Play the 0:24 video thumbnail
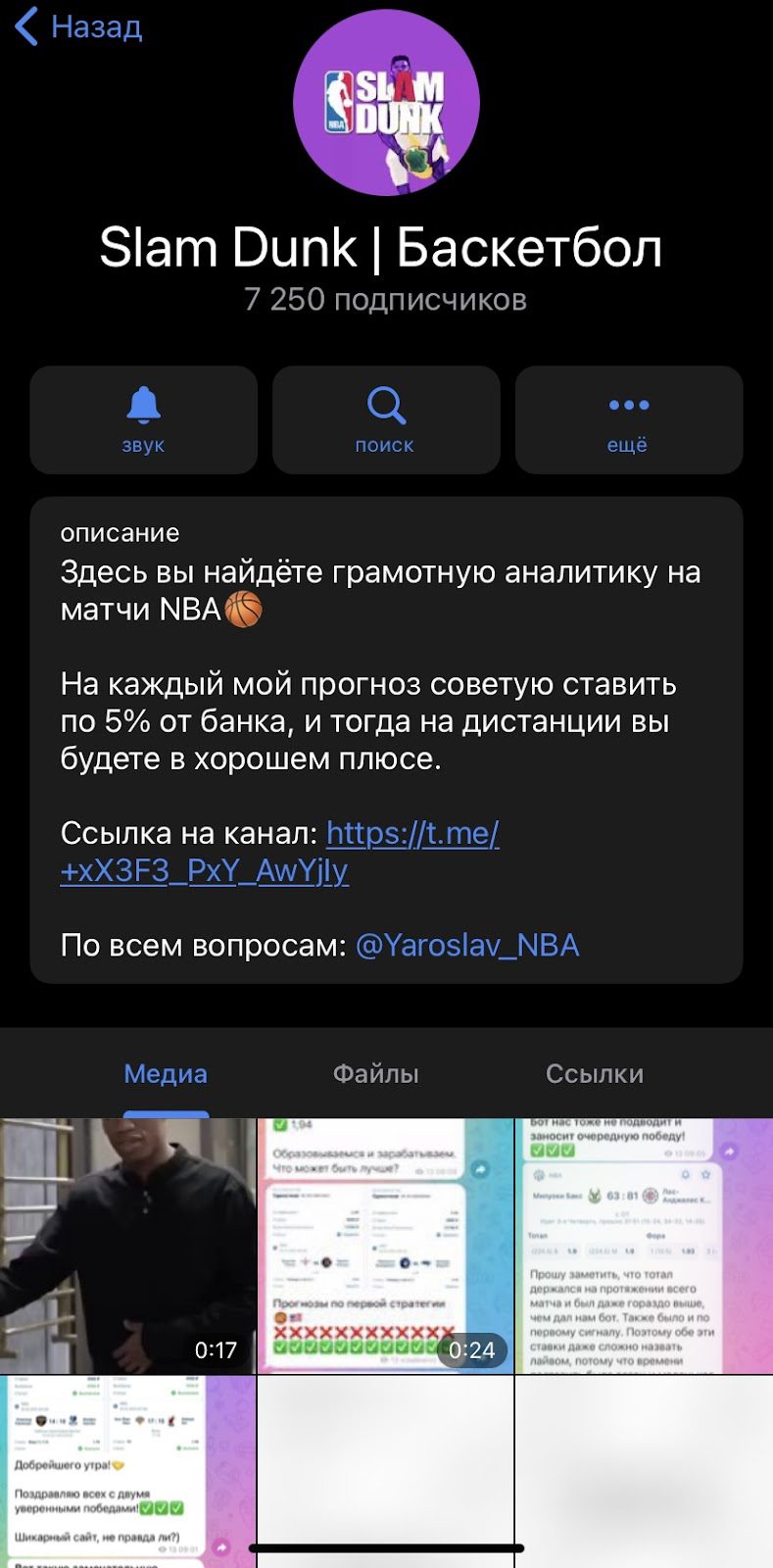Viewport: 773px width, 1568px height. 386,1246
